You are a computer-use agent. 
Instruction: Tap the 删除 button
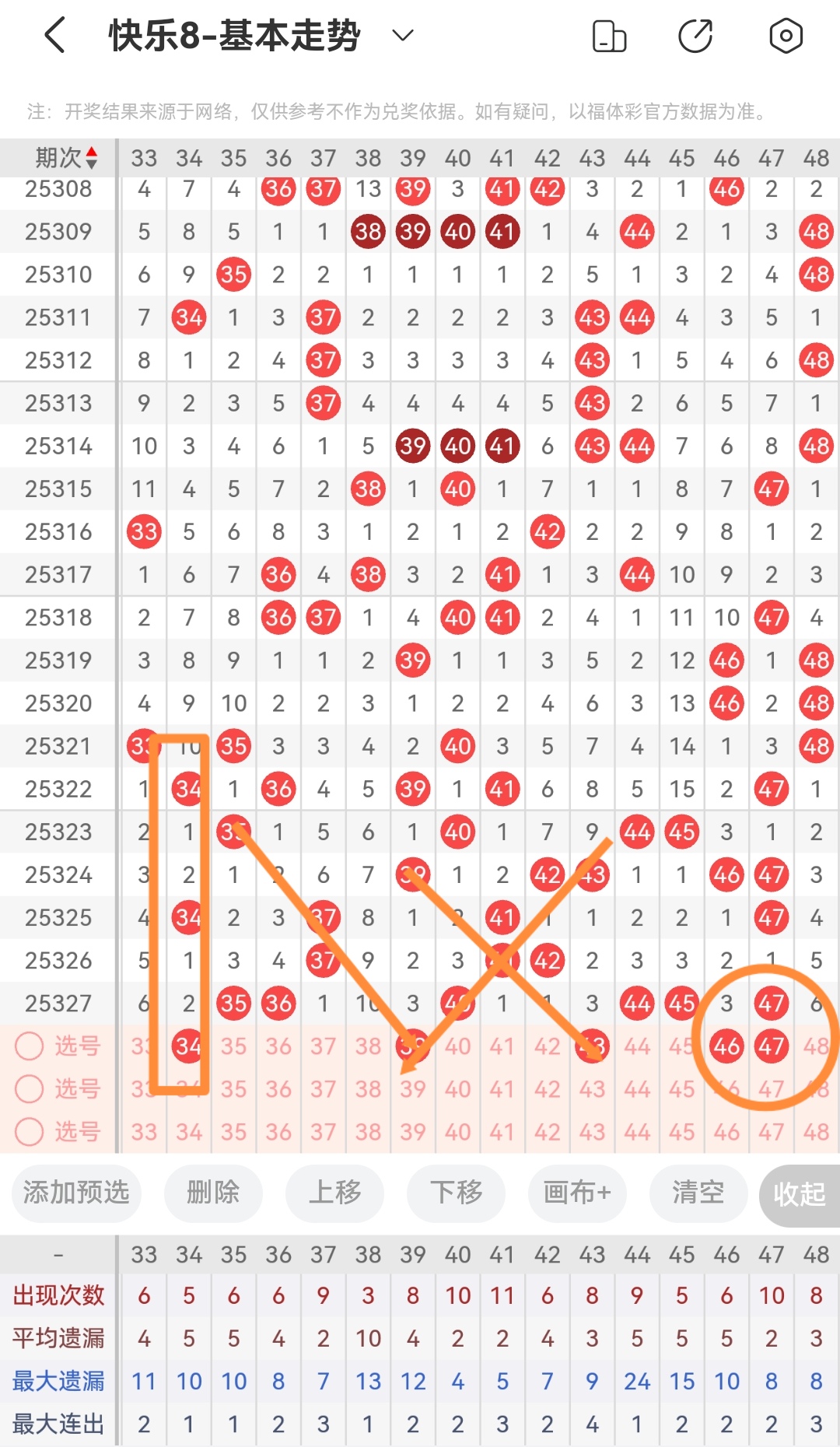213,1193
